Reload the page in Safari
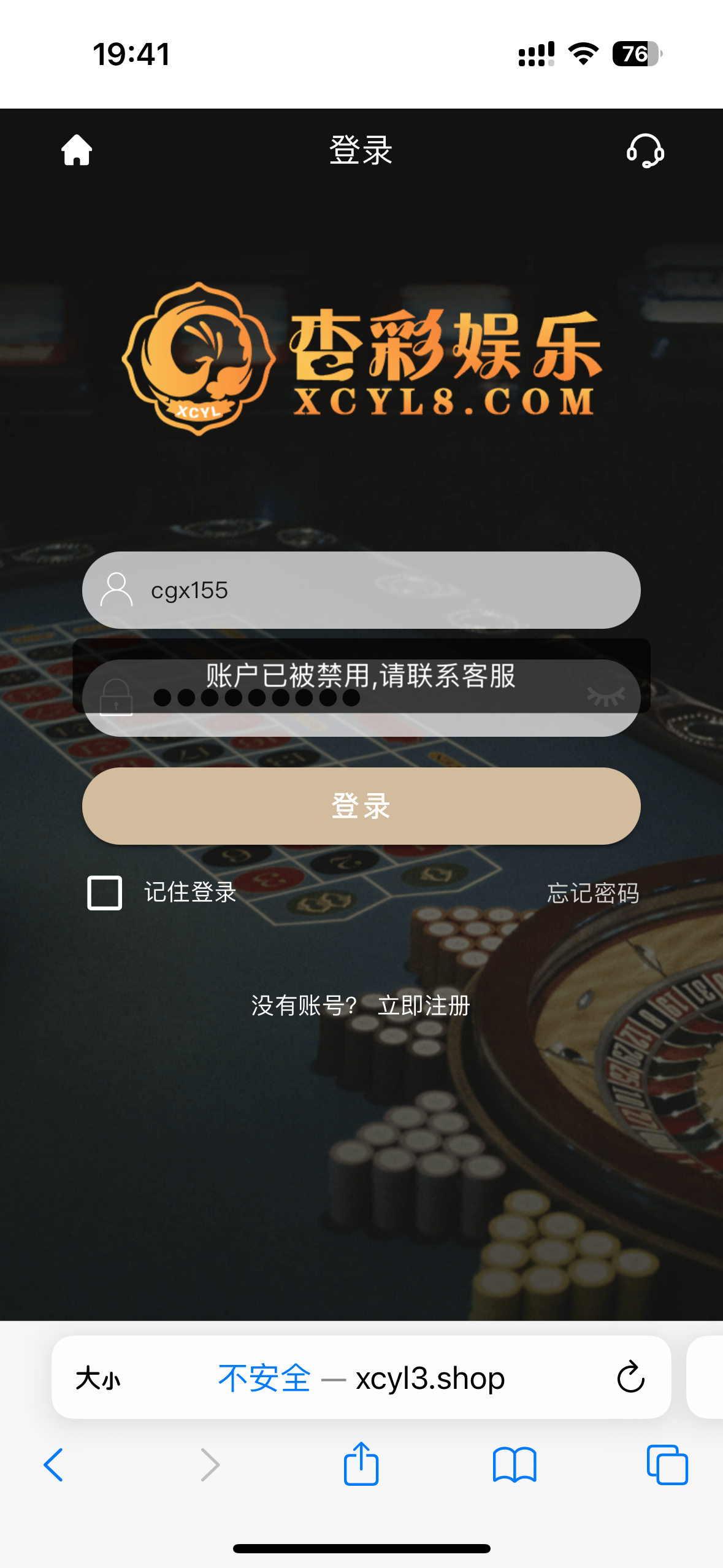Viewport: 723px width, 1568px height. (630, 1378)
